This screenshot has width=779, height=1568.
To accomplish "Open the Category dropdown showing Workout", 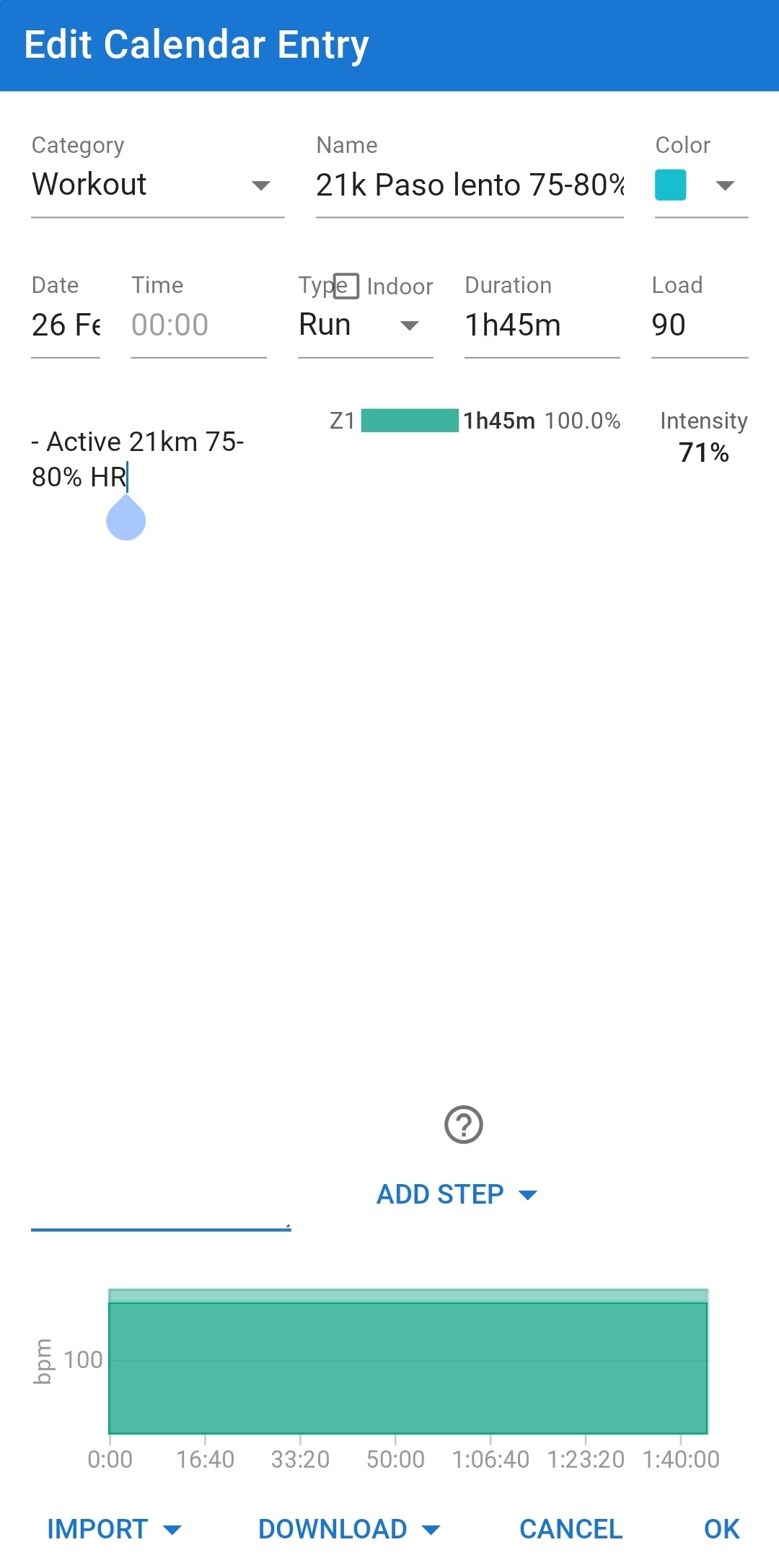I will [157, 185].
